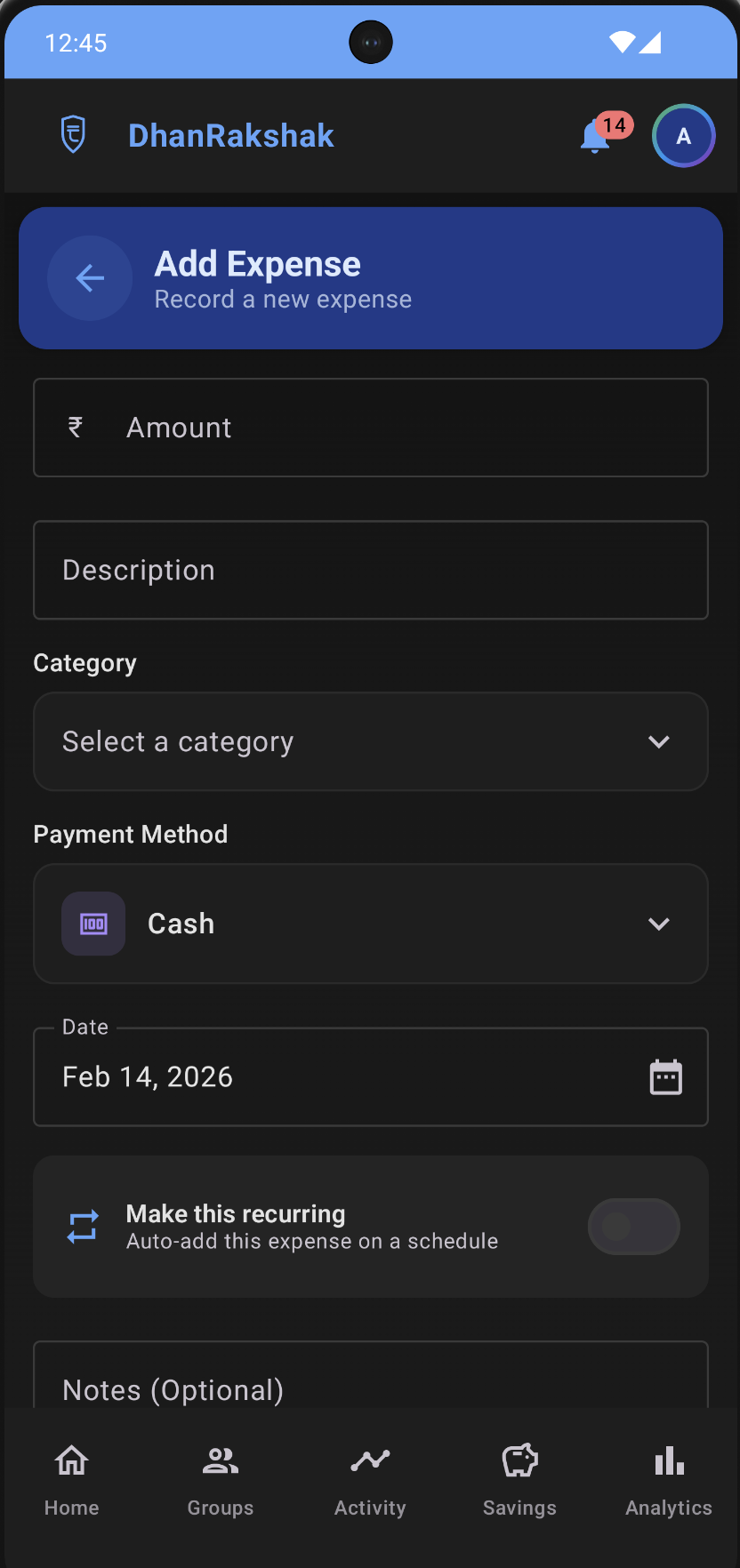Click the DhanRakshak shield logo
This screenshot has width=740, height=1568.
(73, 135)
